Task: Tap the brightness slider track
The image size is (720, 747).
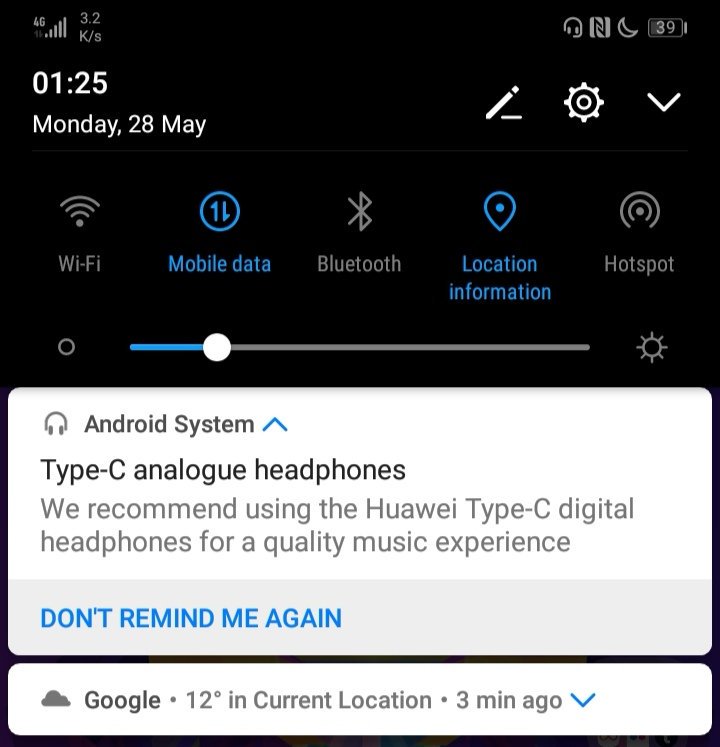Action: click(400, 348)
